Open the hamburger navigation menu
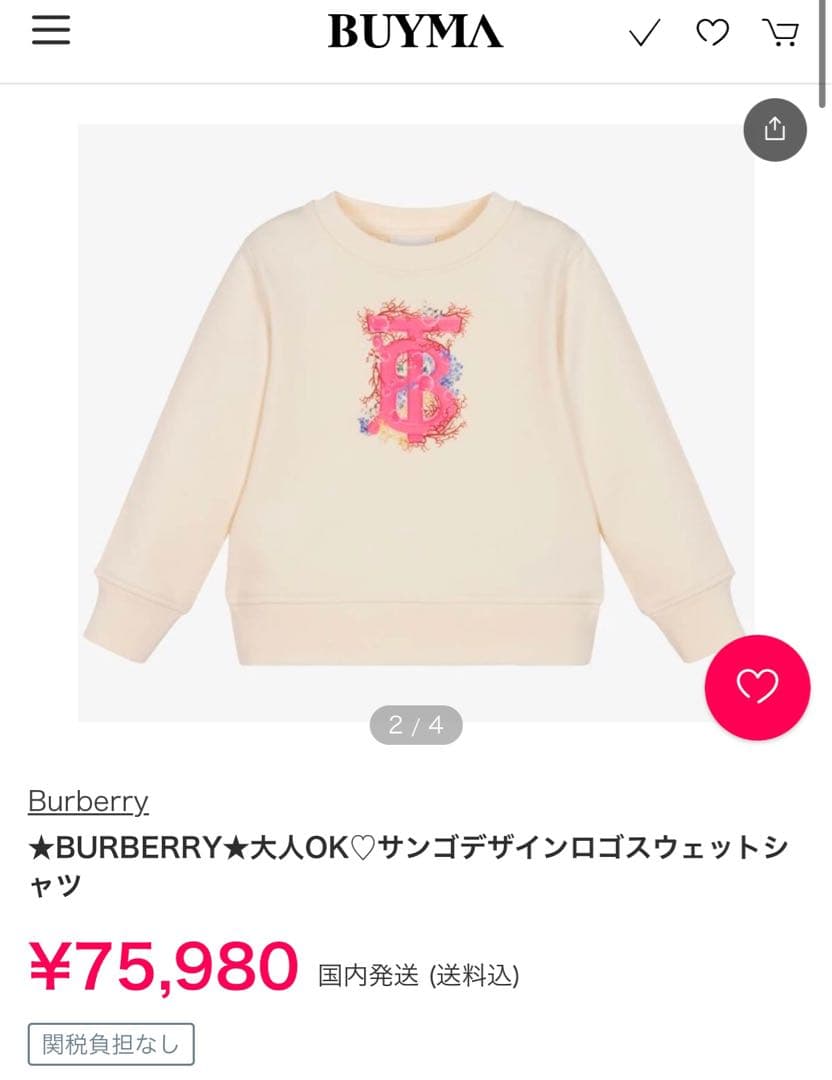Viewport: 832px width, 1080px height. [50, 31]
